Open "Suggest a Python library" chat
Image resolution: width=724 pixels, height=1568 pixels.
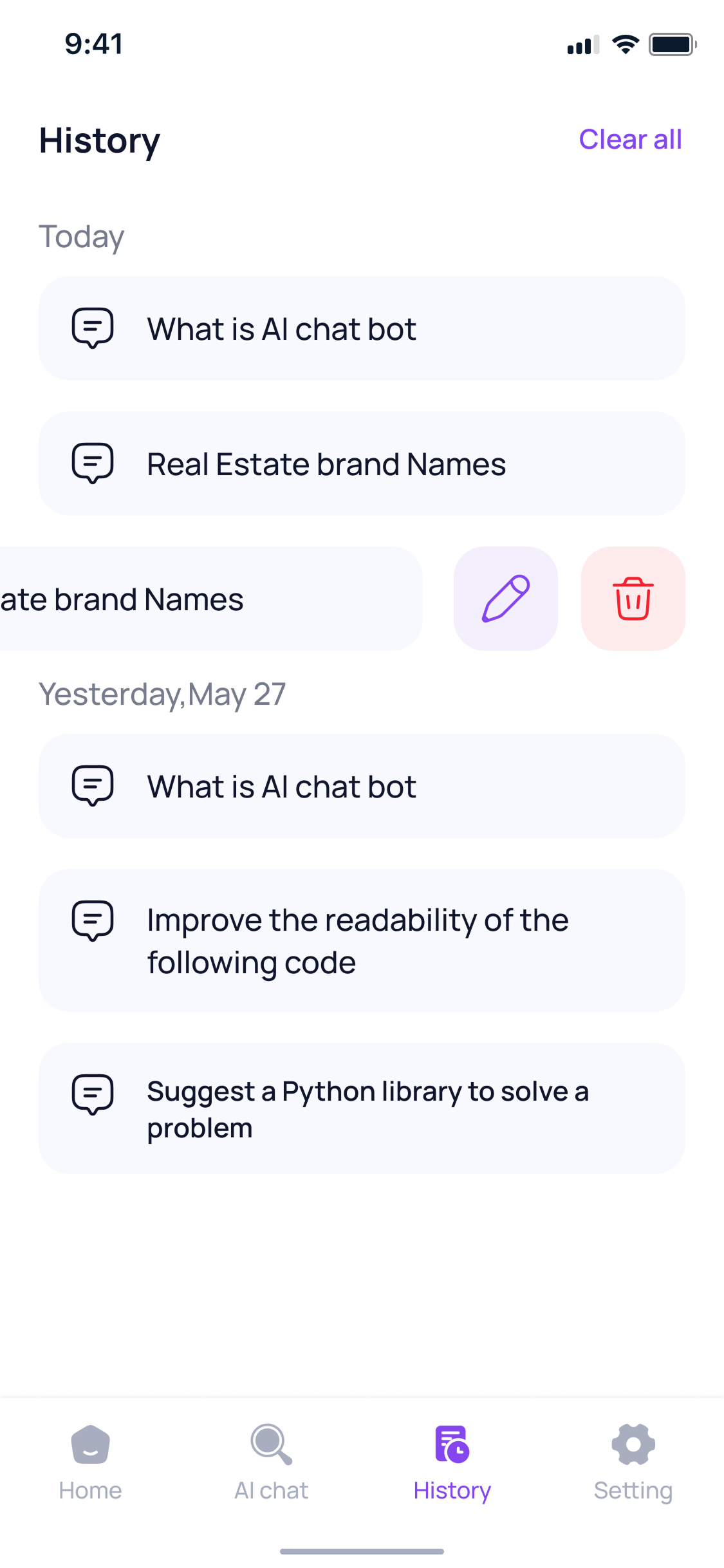(362, 1108)
